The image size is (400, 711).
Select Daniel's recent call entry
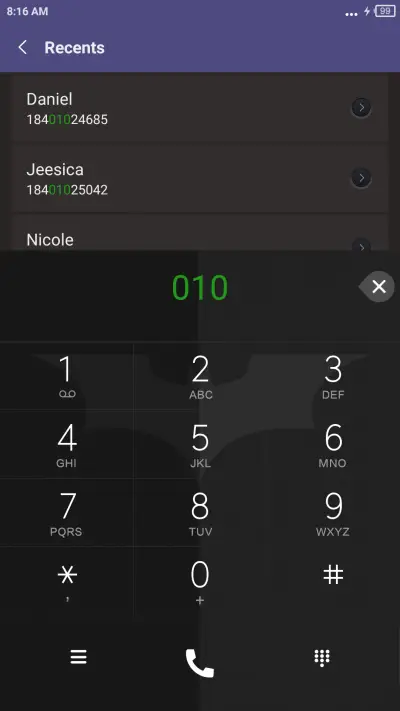(x=200, y=108)
